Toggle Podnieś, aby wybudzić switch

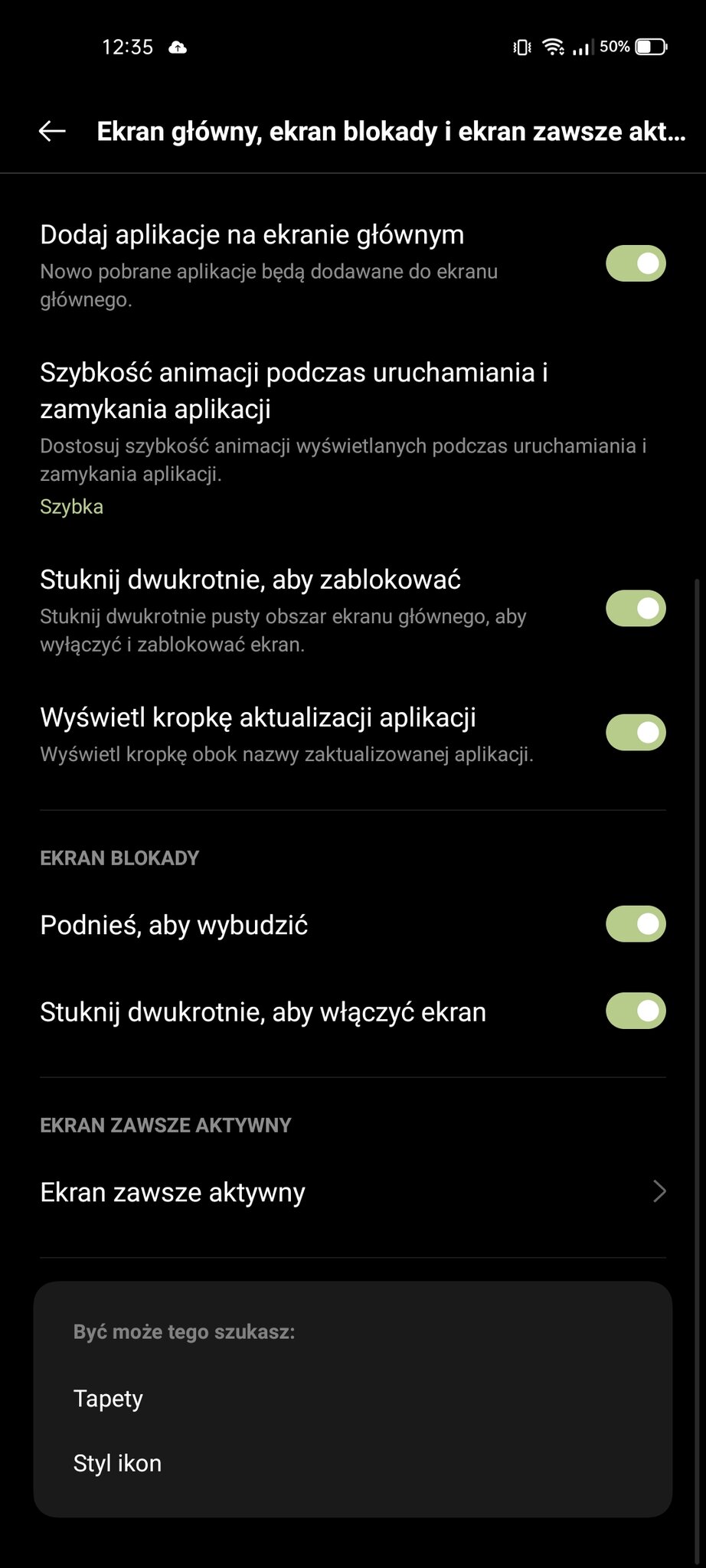pos(636,924)
